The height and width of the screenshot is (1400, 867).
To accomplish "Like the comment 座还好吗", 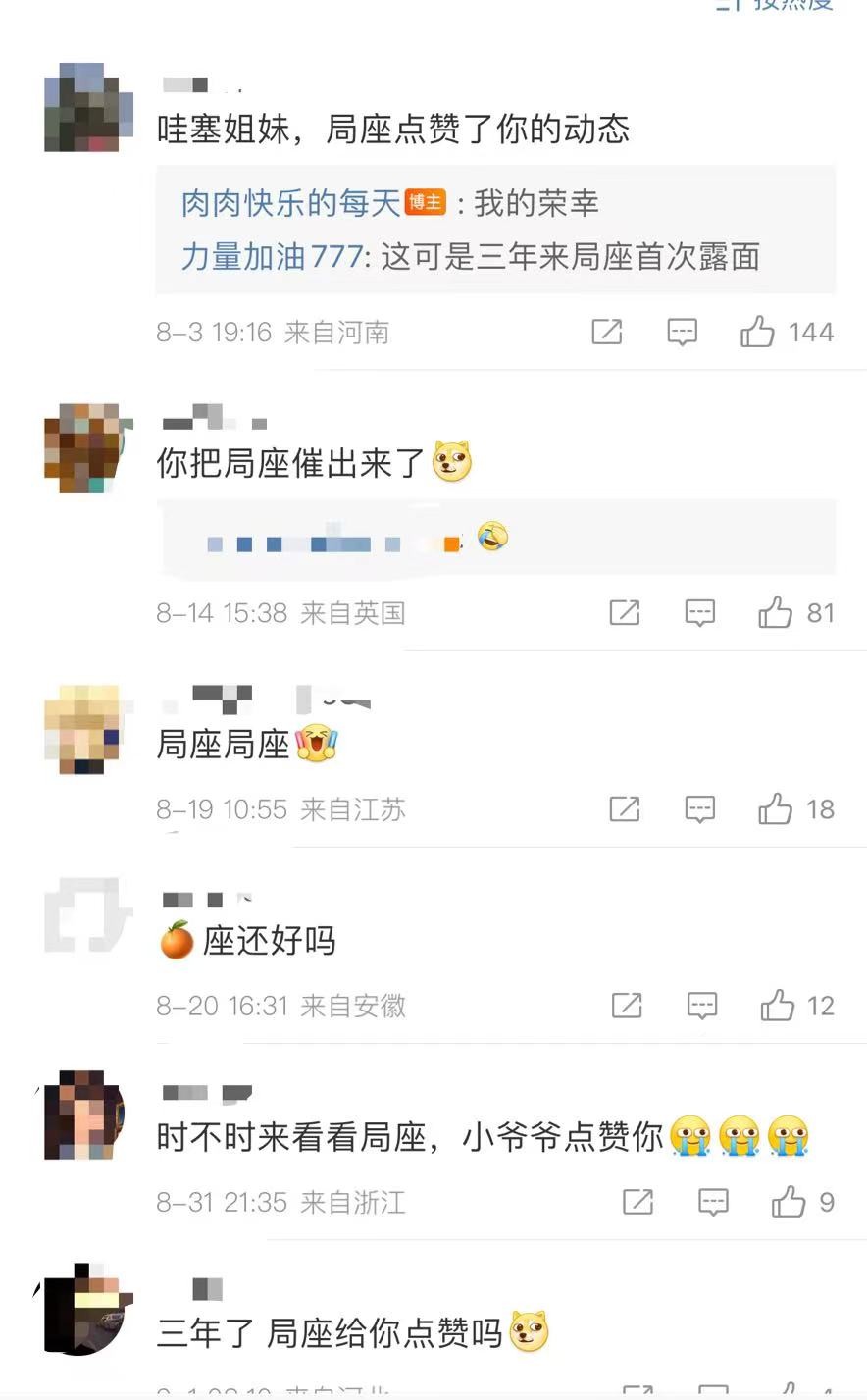I will 777,1006.
